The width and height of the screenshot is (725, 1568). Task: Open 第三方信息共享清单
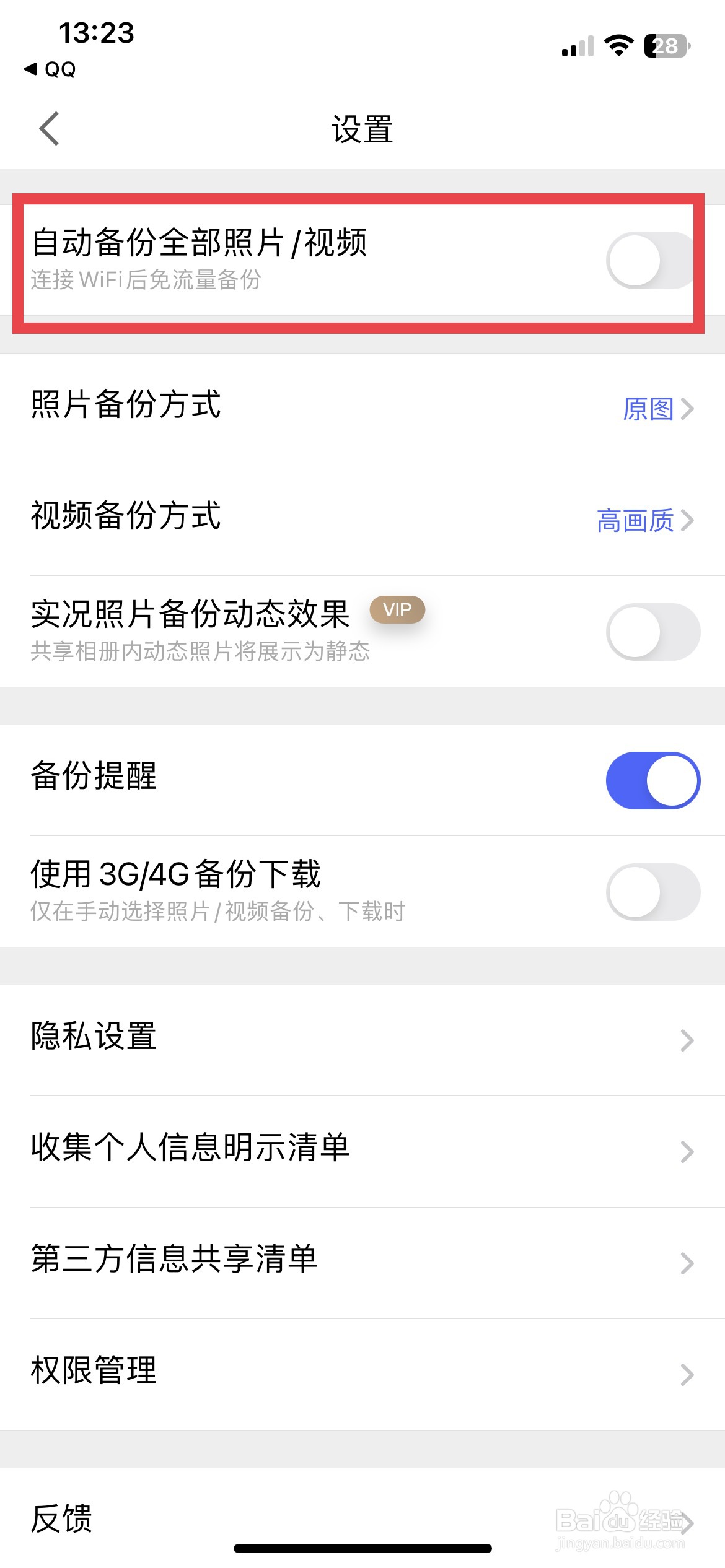362,1263
